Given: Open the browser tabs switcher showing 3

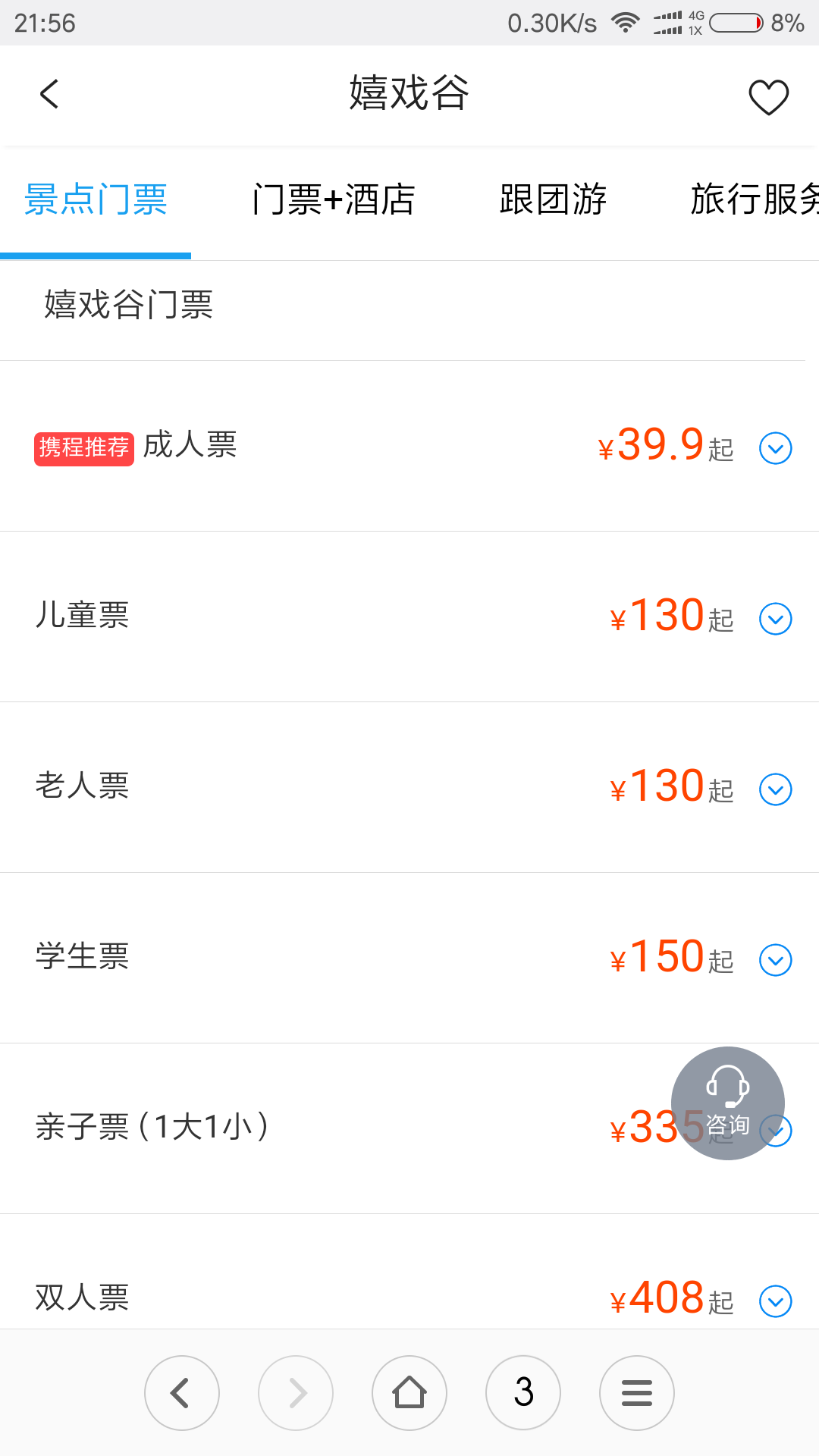Looking at the screenshot, I should [x=523, y=1393].
